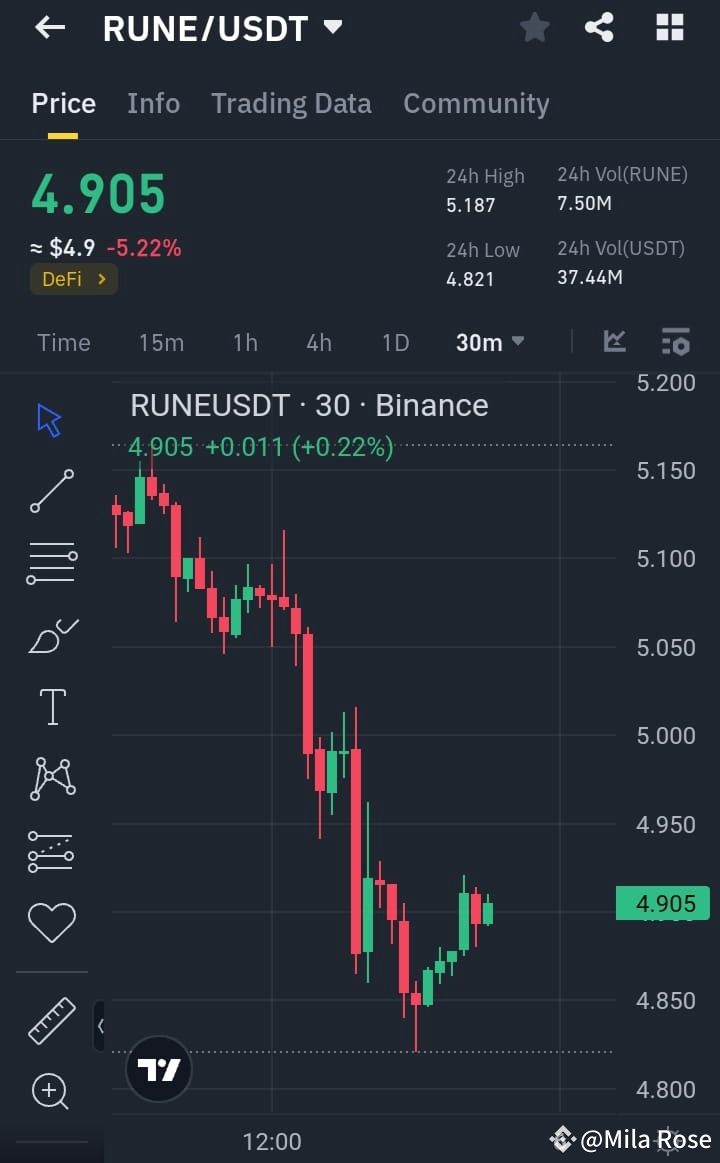The height and width of the screenshot is (1163, 720).
Task: Open the measure ruler tool
Action: click(51, 1022)
